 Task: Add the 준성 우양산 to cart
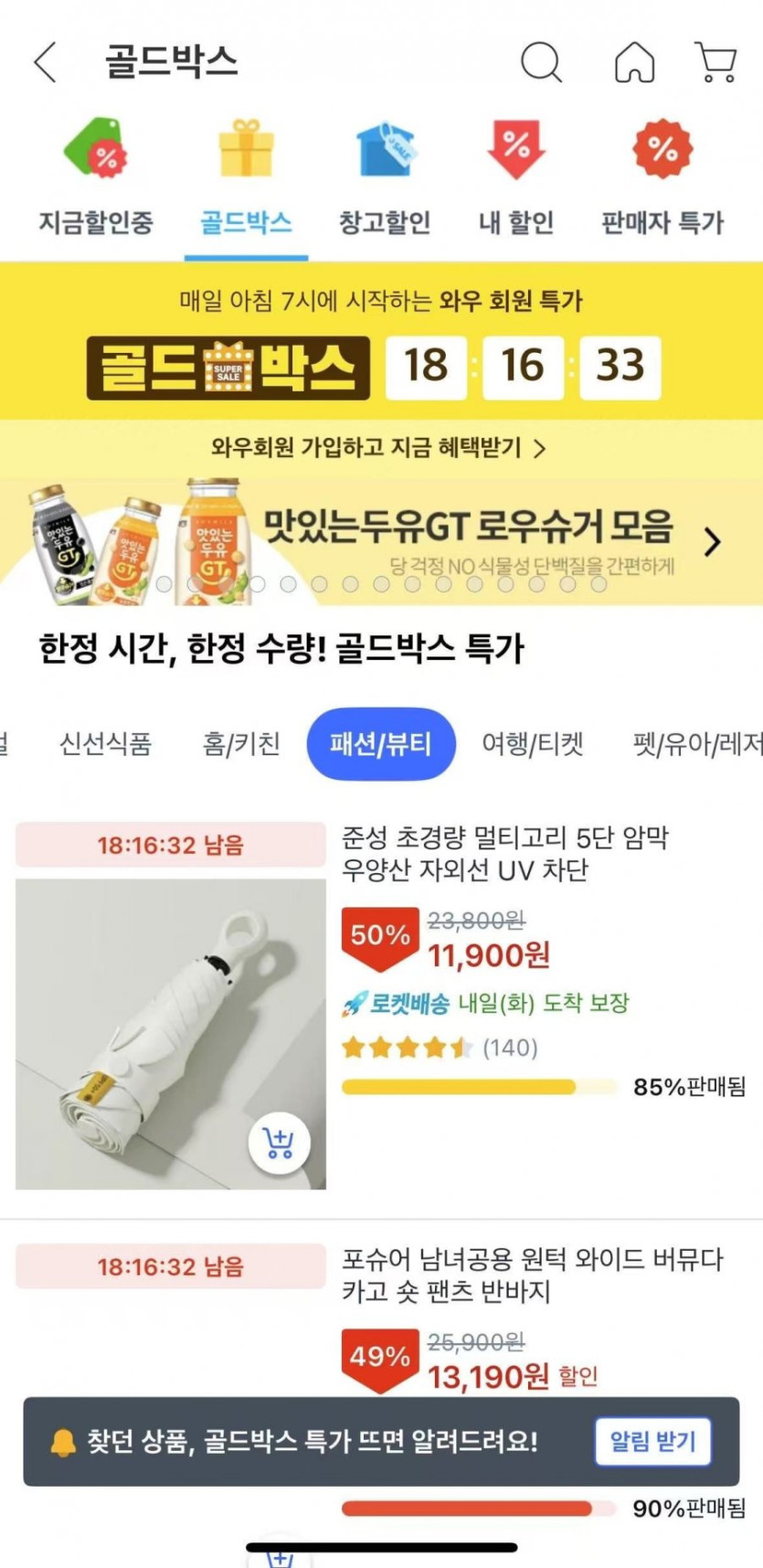(280, 1143)
